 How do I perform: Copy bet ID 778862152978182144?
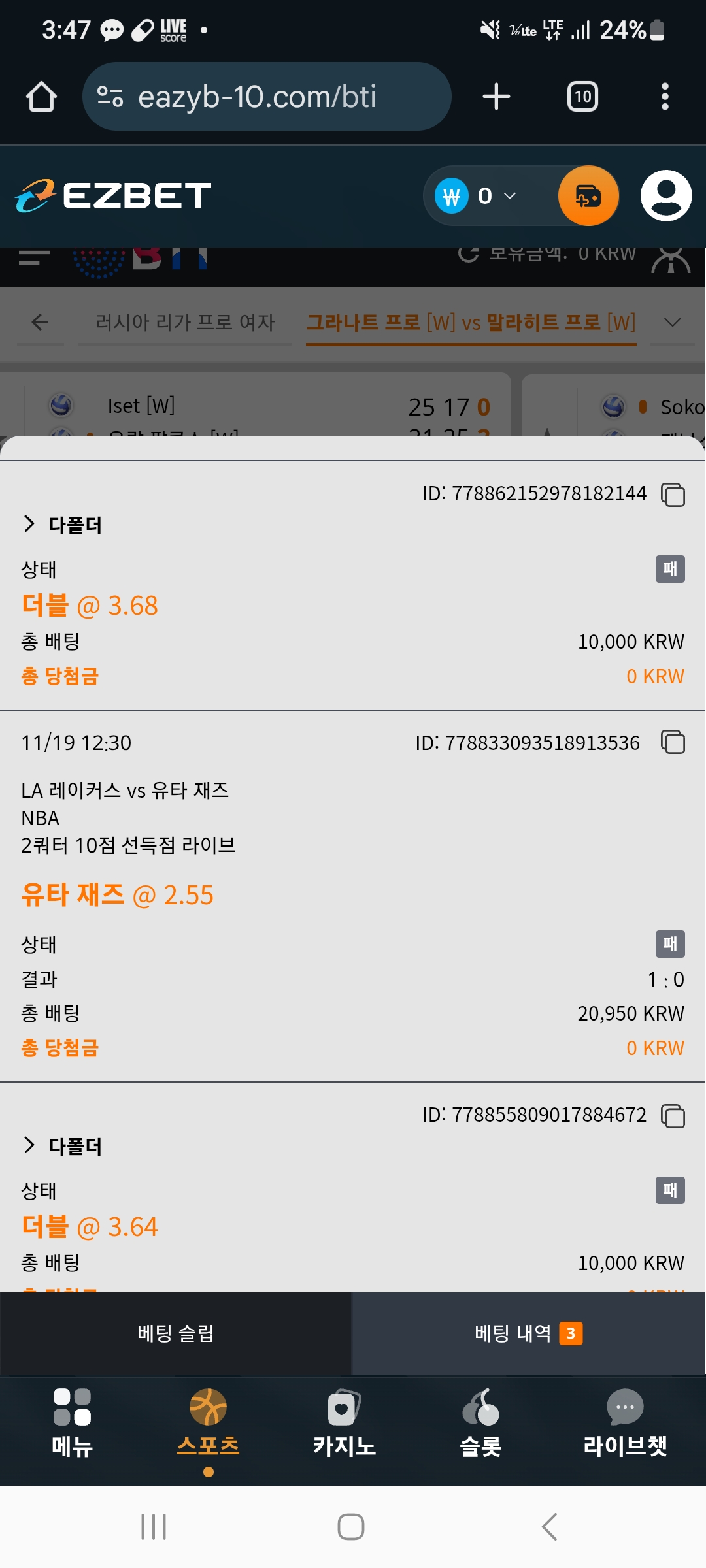coord(672,494)
